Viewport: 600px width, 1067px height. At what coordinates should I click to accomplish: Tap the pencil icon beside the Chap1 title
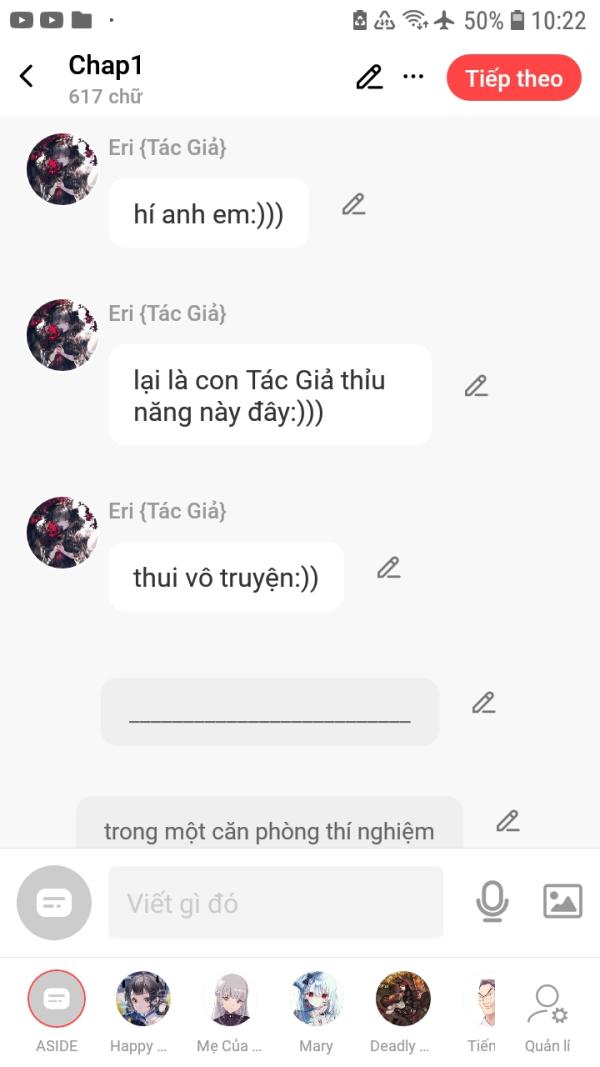pyautogui.click(x=369, y=78)
